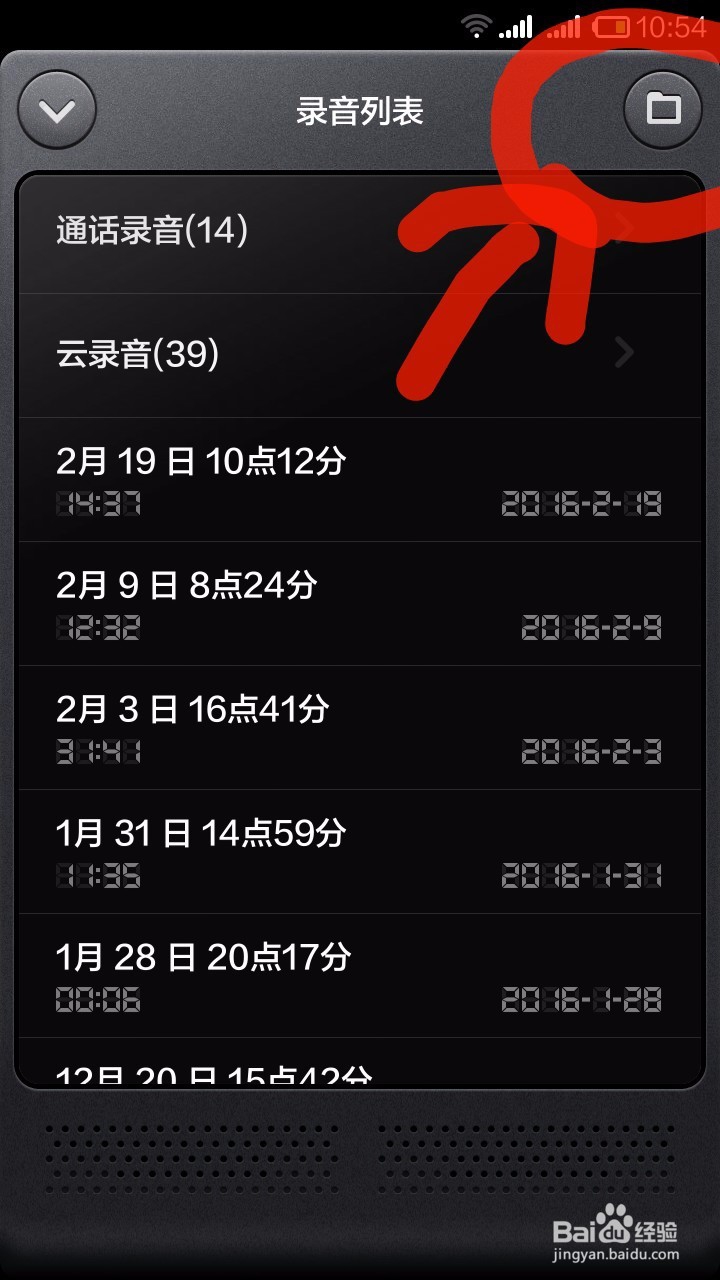Collapse the recording list with the down chevron
720x1280 pixels.
pos(56,110)
